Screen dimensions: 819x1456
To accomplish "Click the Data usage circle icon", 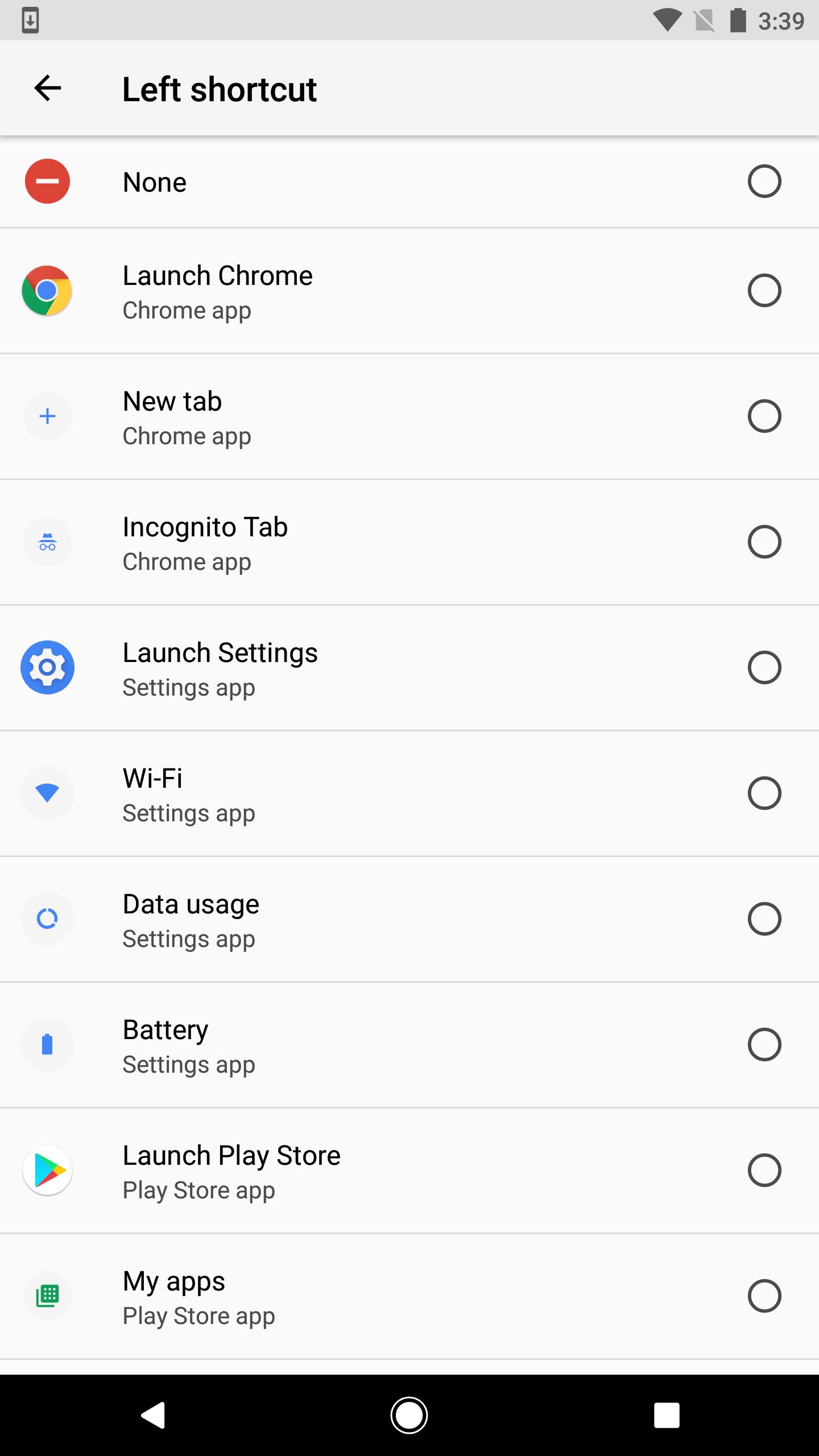I will point(47,919).
